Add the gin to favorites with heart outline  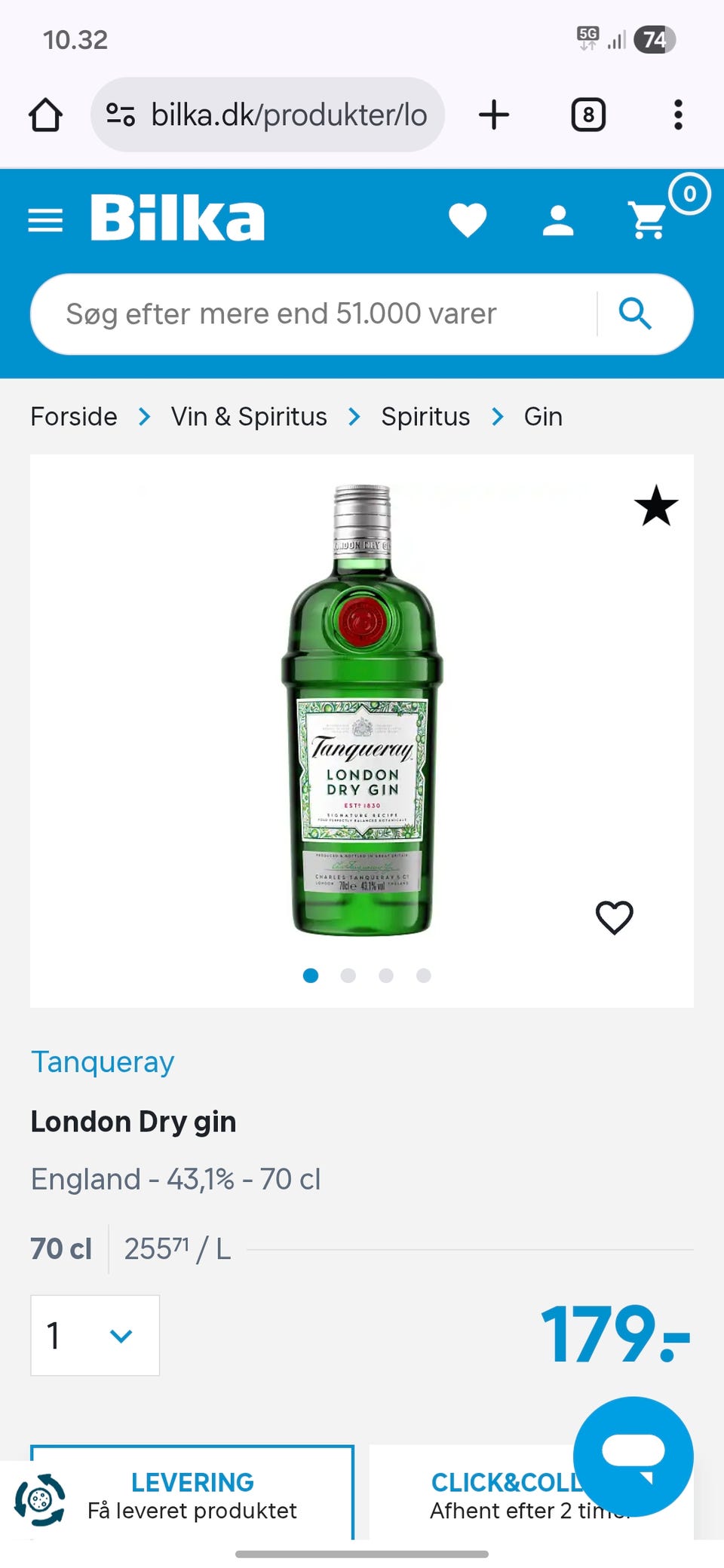[615, 917]
